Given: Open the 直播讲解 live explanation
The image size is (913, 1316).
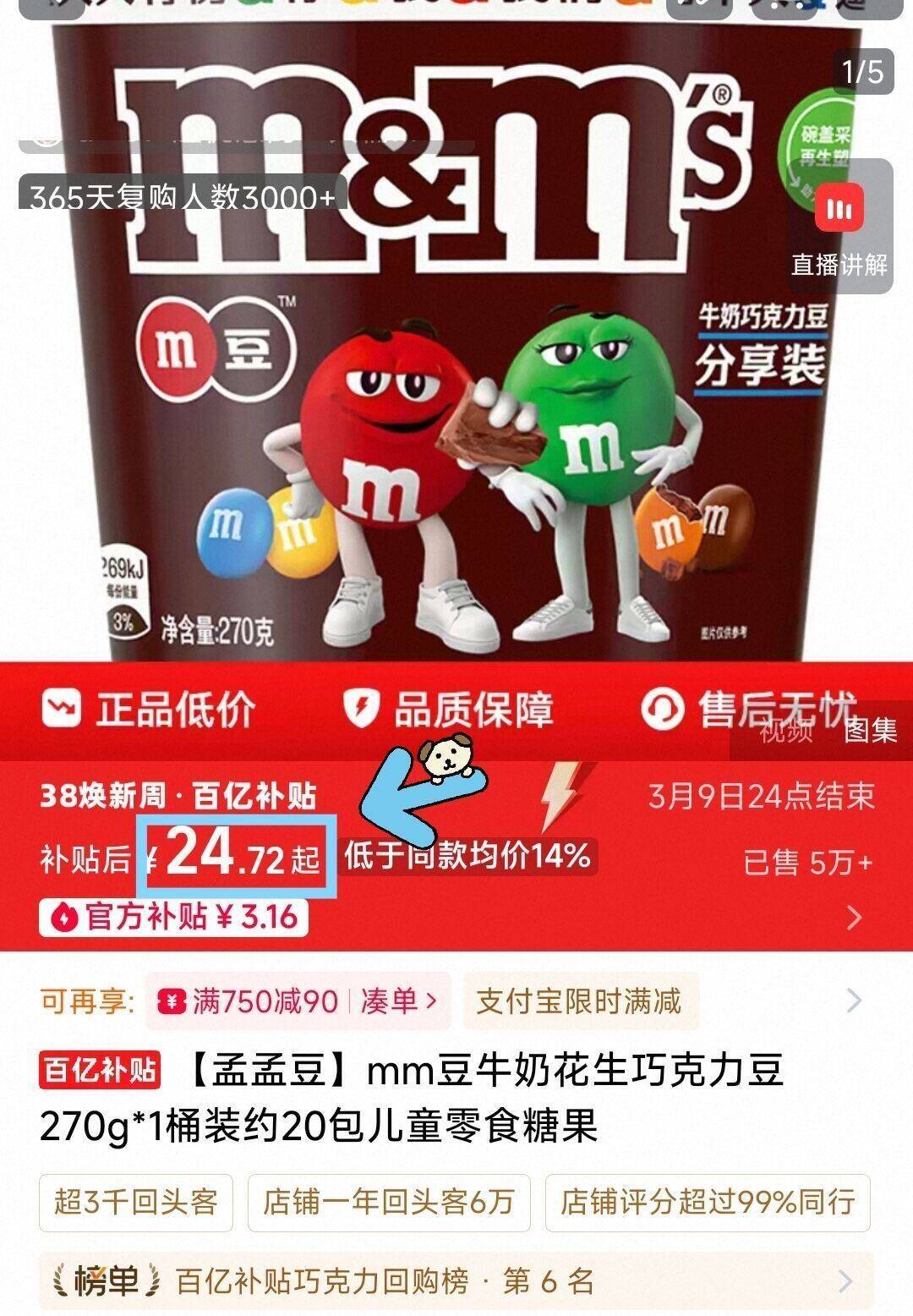Looking at the screenshot, I should 839,228.
